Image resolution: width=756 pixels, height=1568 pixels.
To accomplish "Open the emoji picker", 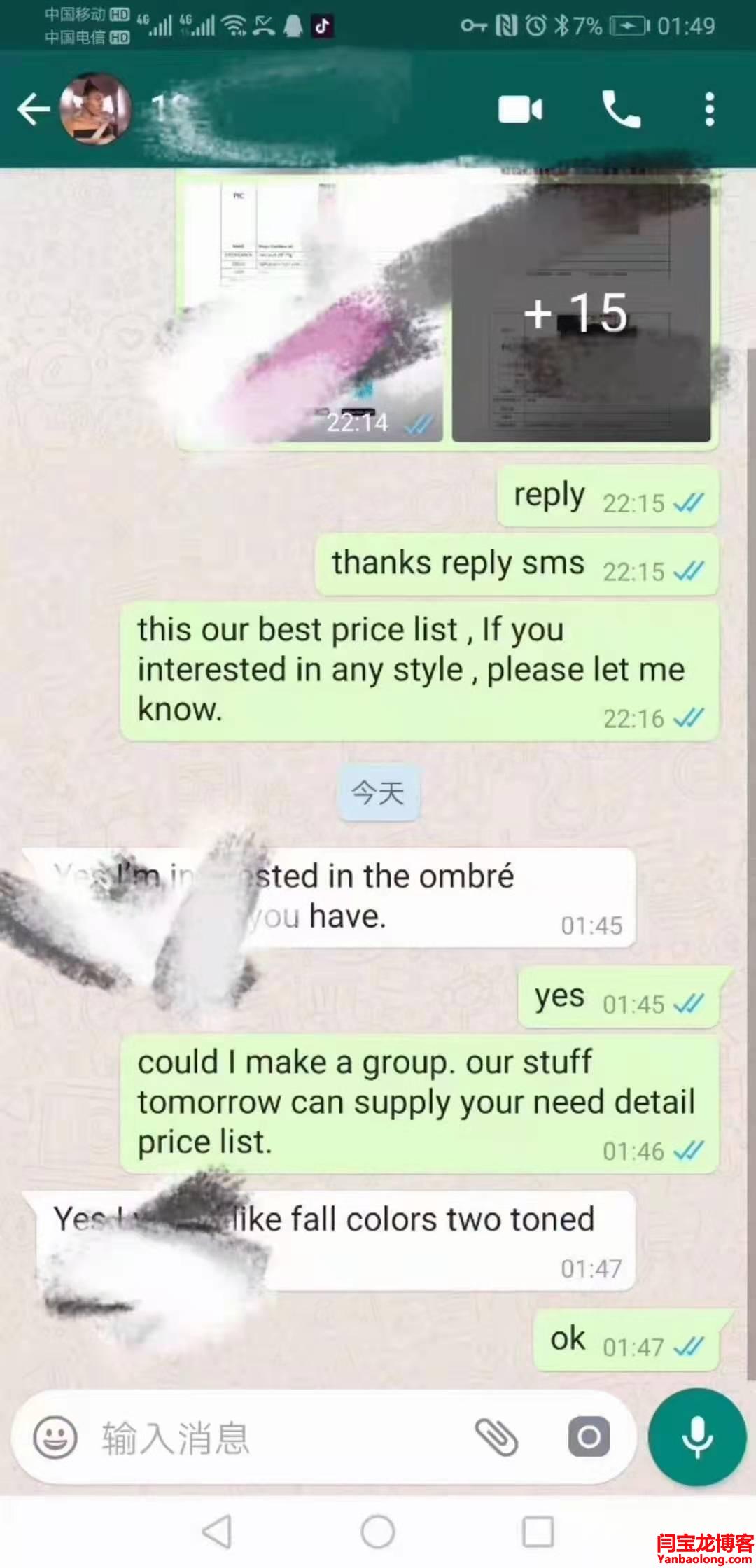I will [x=55, y=1437].
